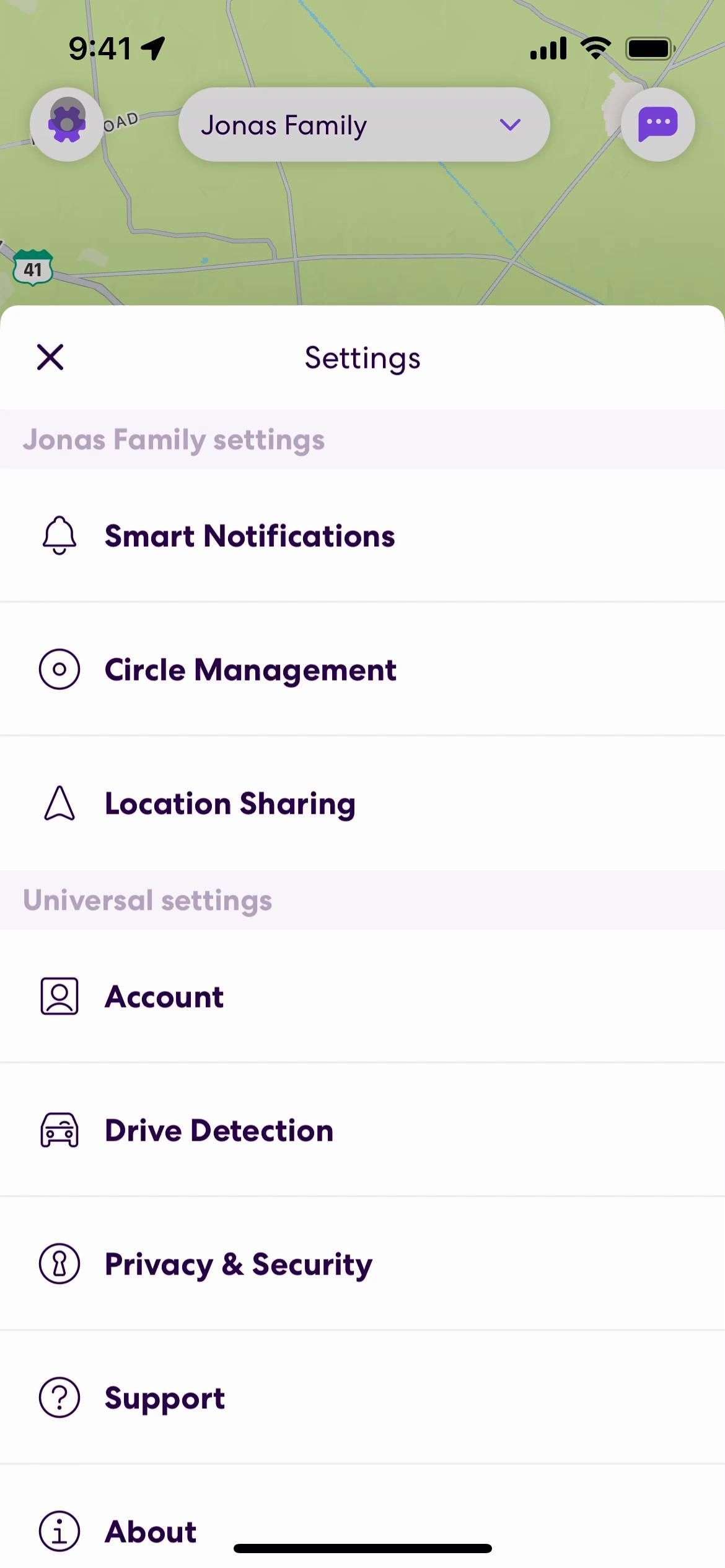Close the Settings panel
This screenshot has height=1568, width=725.
point(50,357)
